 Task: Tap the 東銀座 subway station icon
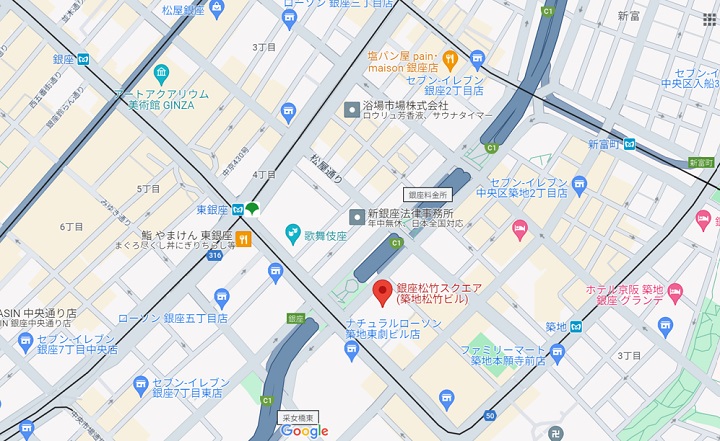[238, 209]
